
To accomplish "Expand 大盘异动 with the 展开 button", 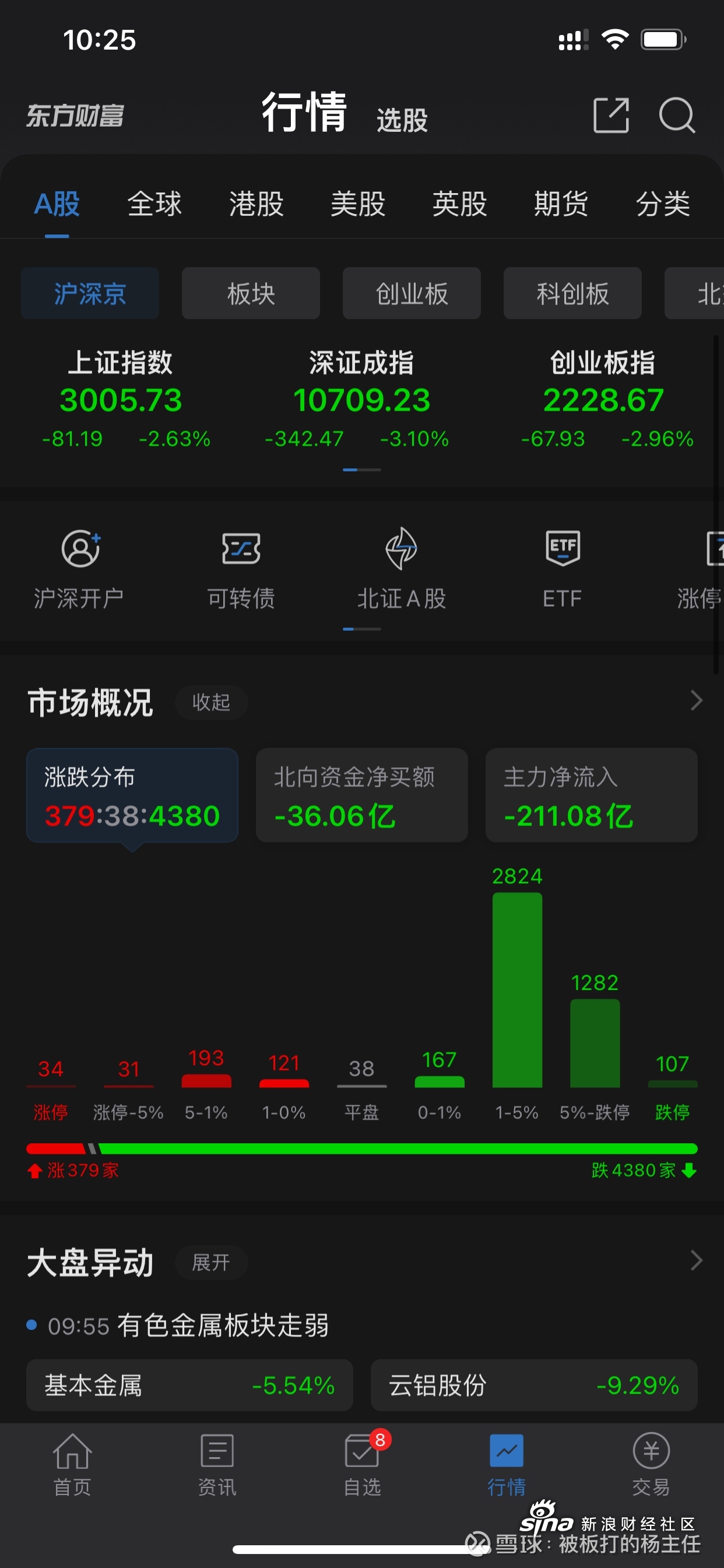I will (x=211, y=1263).
